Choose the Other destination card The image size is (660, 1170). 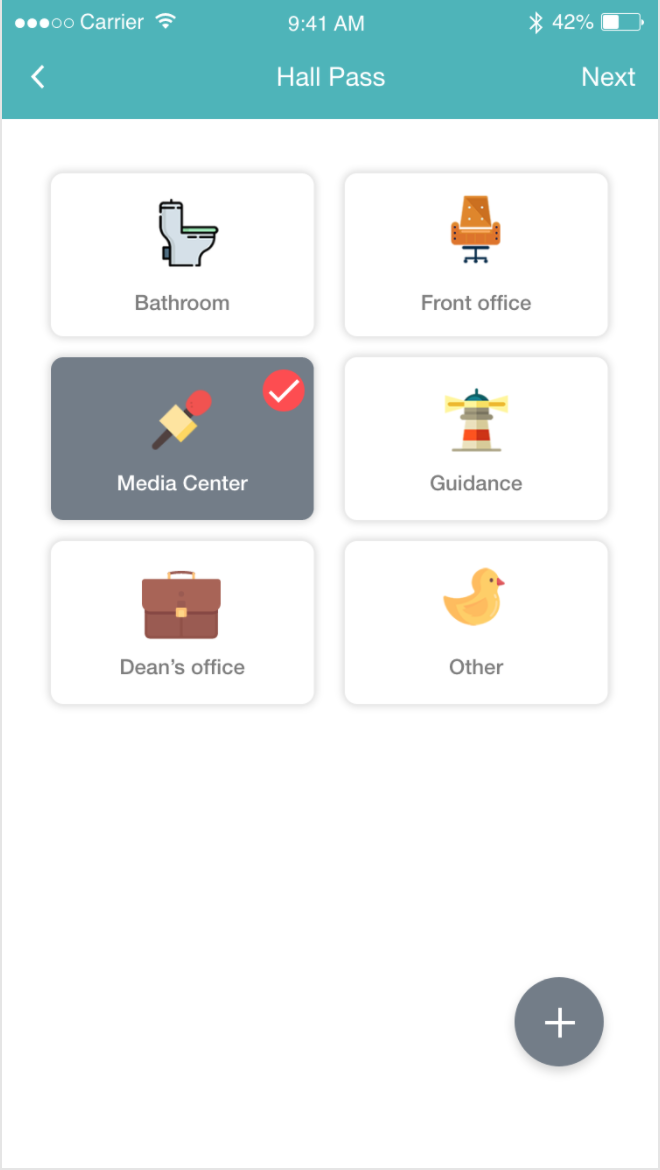click(x=476, y=623)
